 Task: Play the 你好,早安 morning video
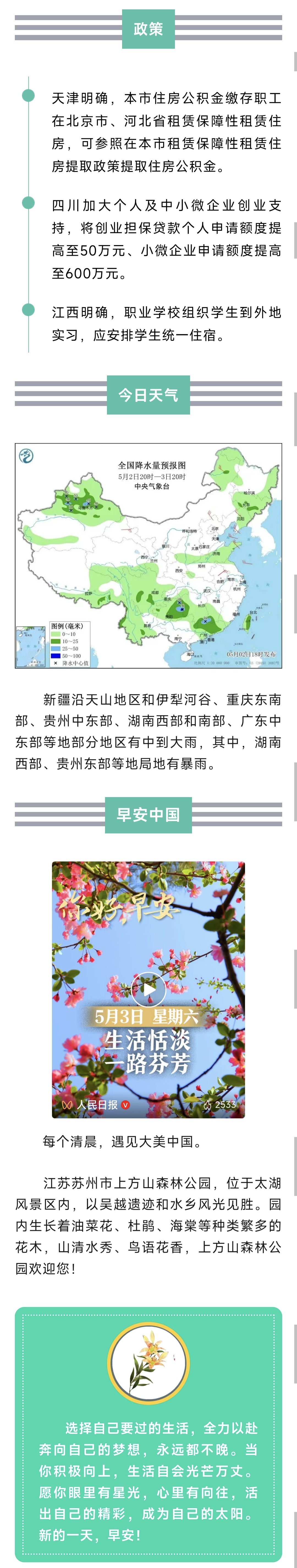pos(148,989)
